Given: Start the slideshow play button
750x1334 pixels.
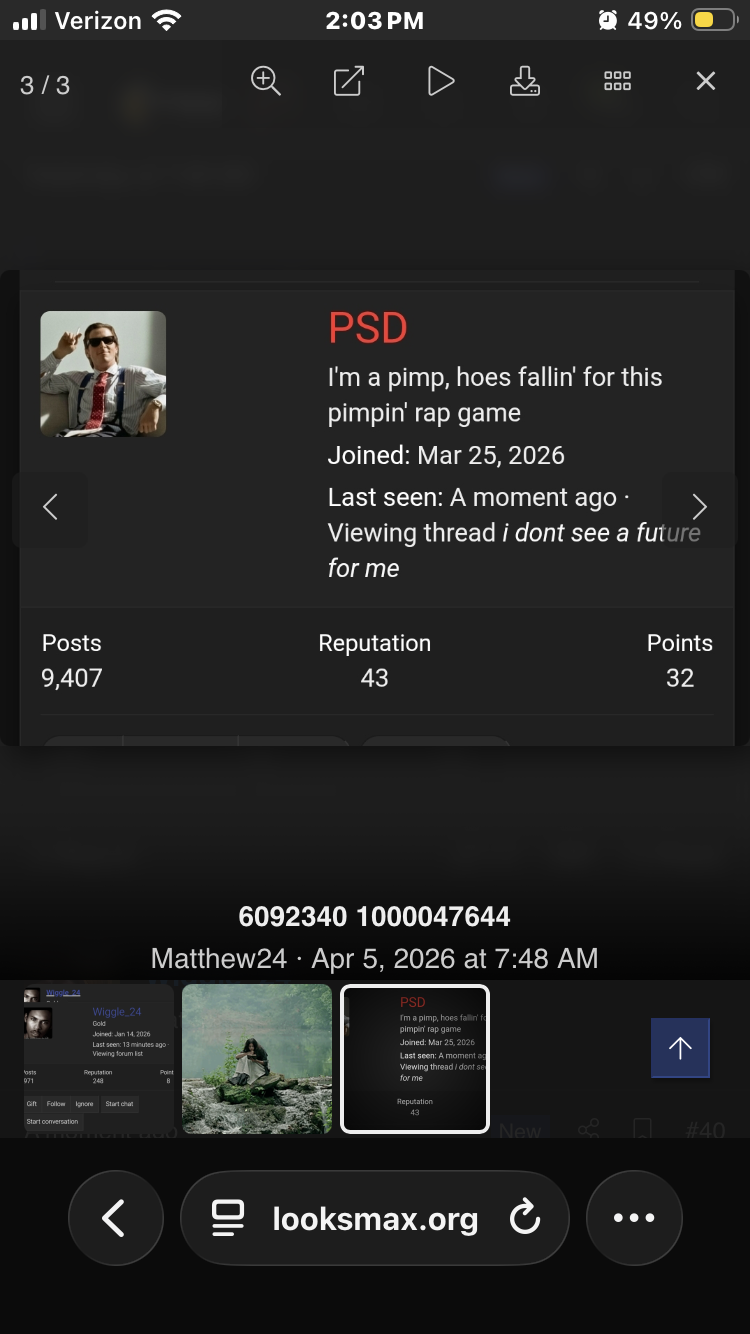Looking at the screenshot, I should [440, 81].
